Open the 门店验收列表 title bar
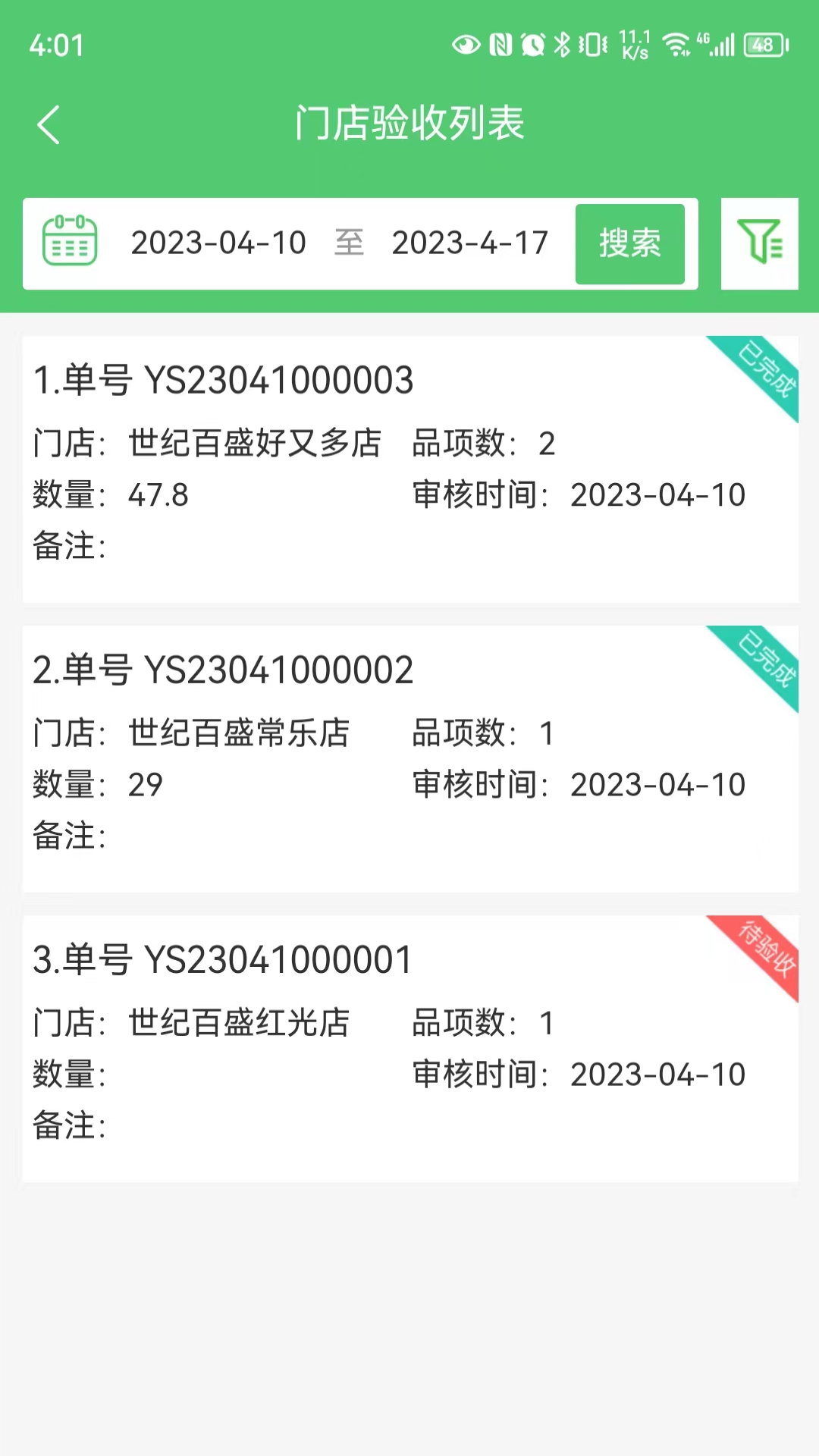This screenshot has width=819, height=1456. 409,124
